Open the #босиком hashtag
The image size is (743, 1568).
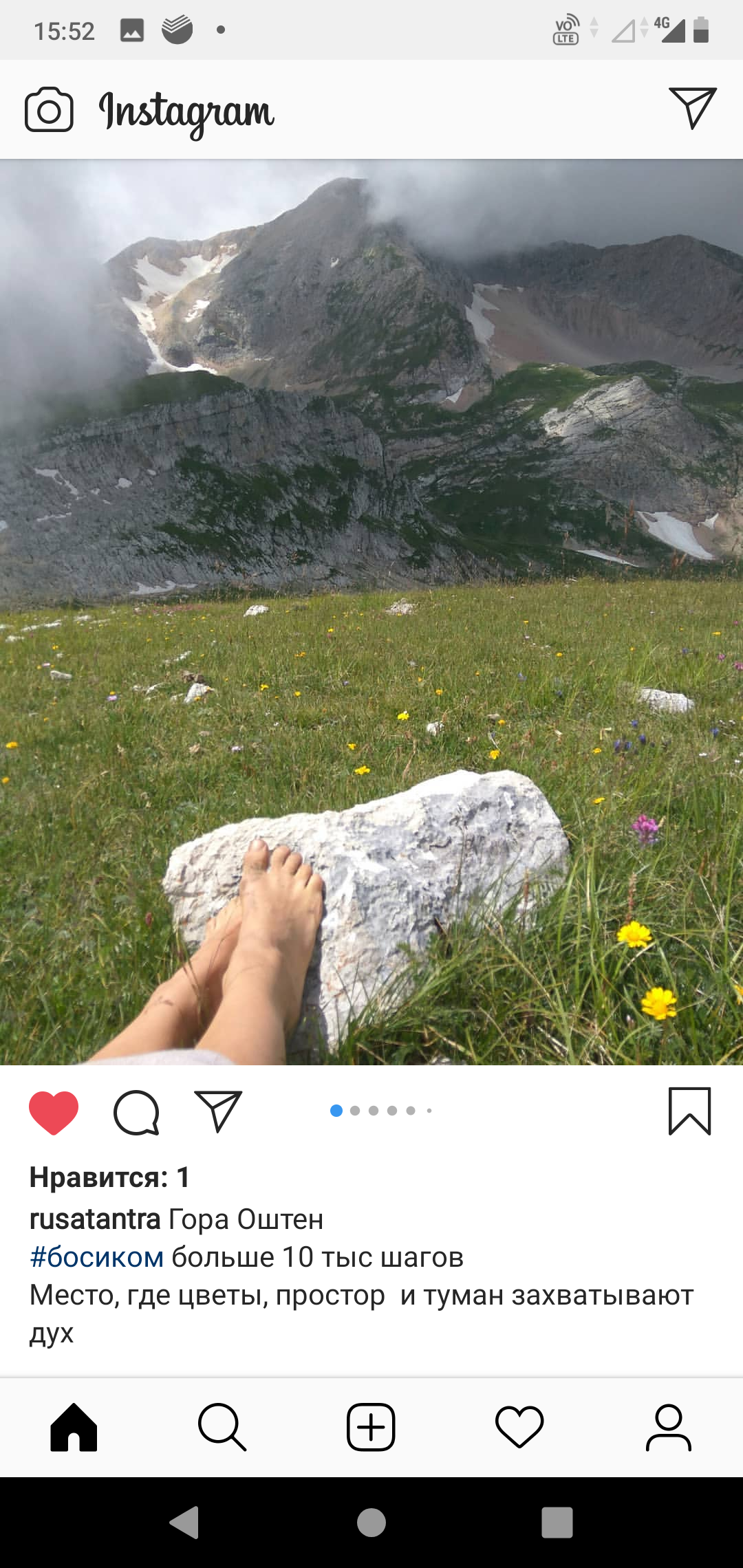pos(97,1257)
